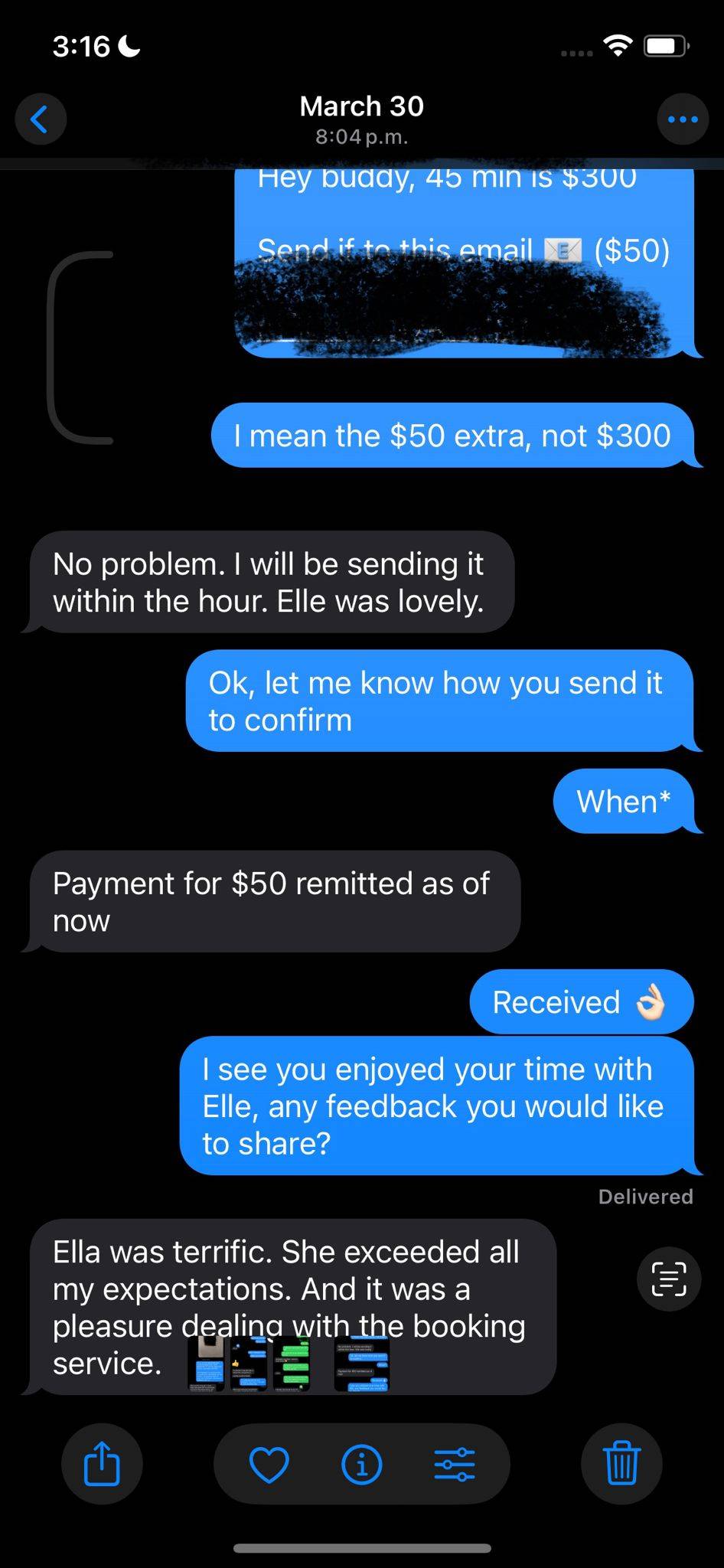Open the edit adjustments sliders
The image size is (724, 1568).
[455, 1465]
